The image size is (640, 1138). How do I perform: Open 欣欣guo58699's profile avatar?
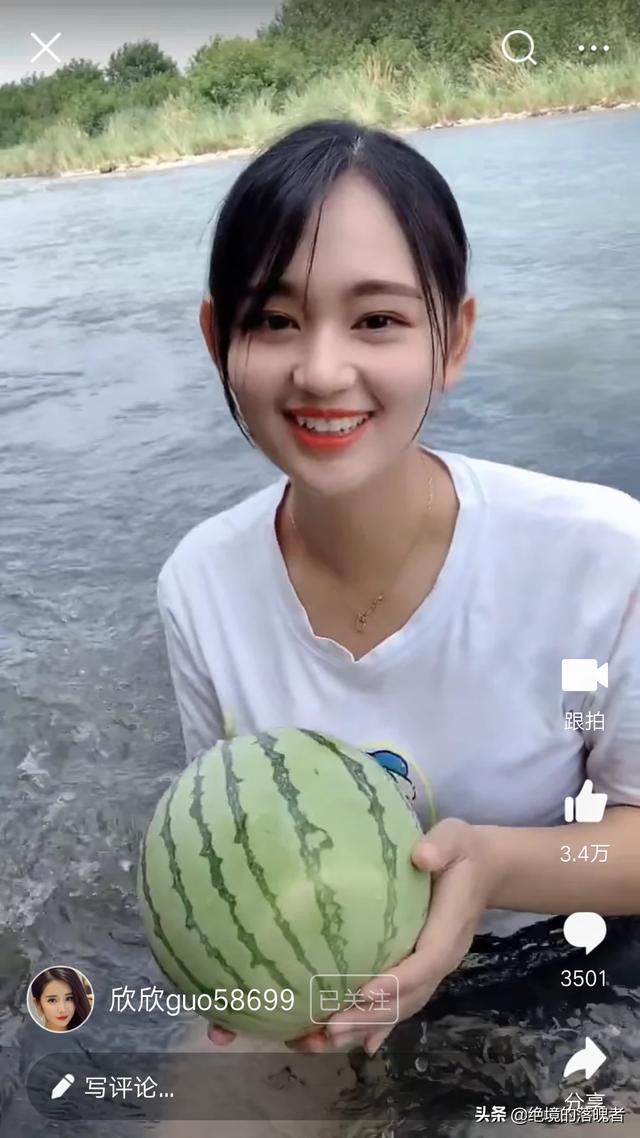pos(60,999)
